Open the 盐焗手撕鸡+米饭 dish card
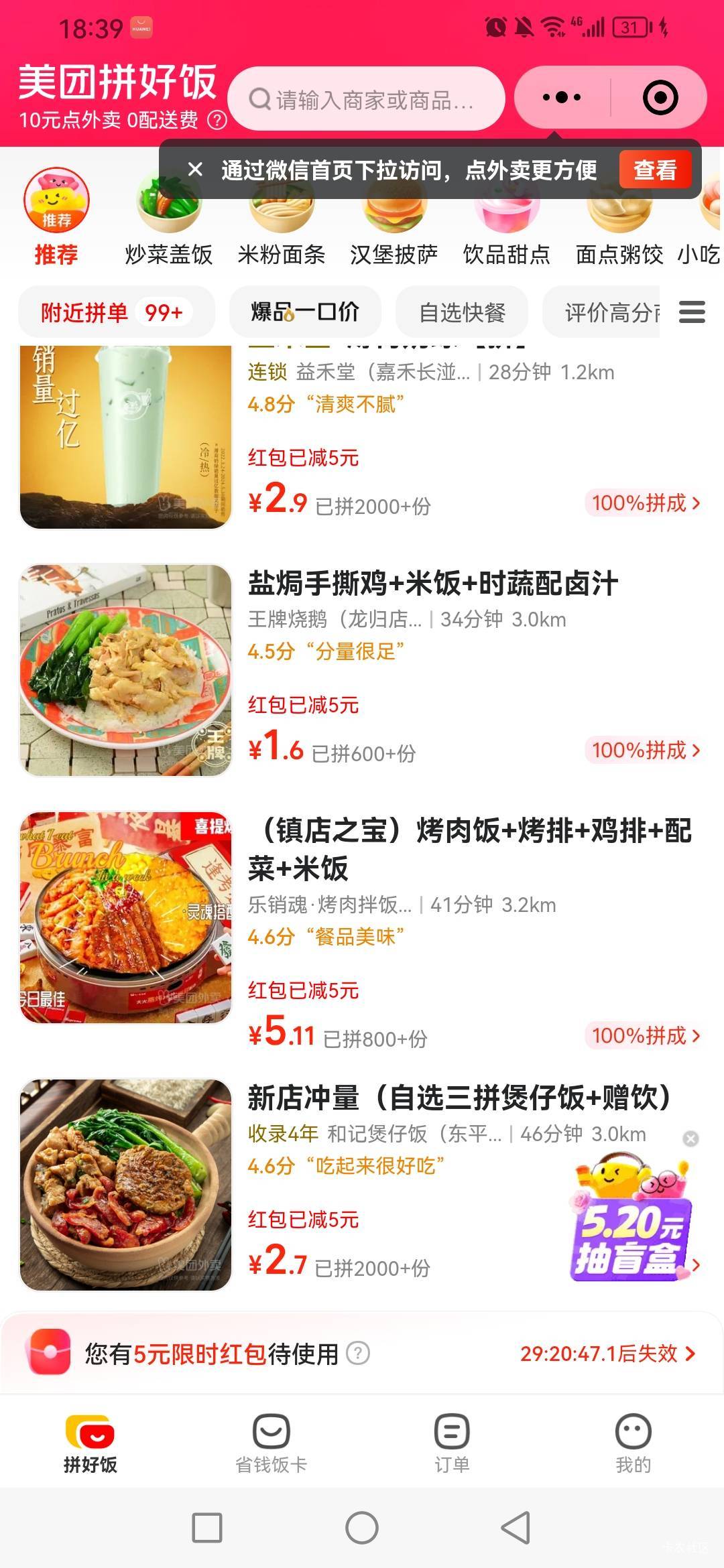This screenshot has width=724, height=1568. pos(362,670)
